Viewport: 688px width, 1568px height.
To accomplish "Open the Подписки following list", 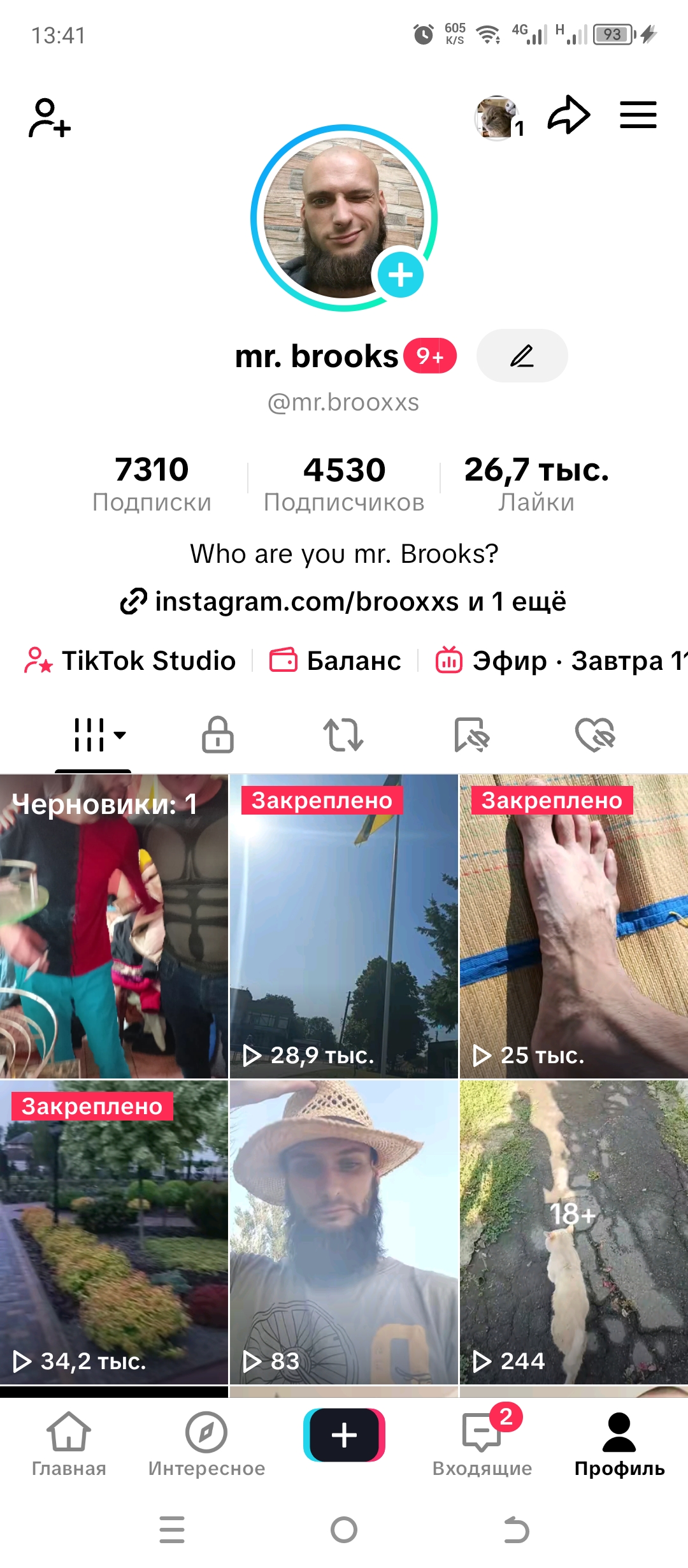I will (x=152, y=484).
